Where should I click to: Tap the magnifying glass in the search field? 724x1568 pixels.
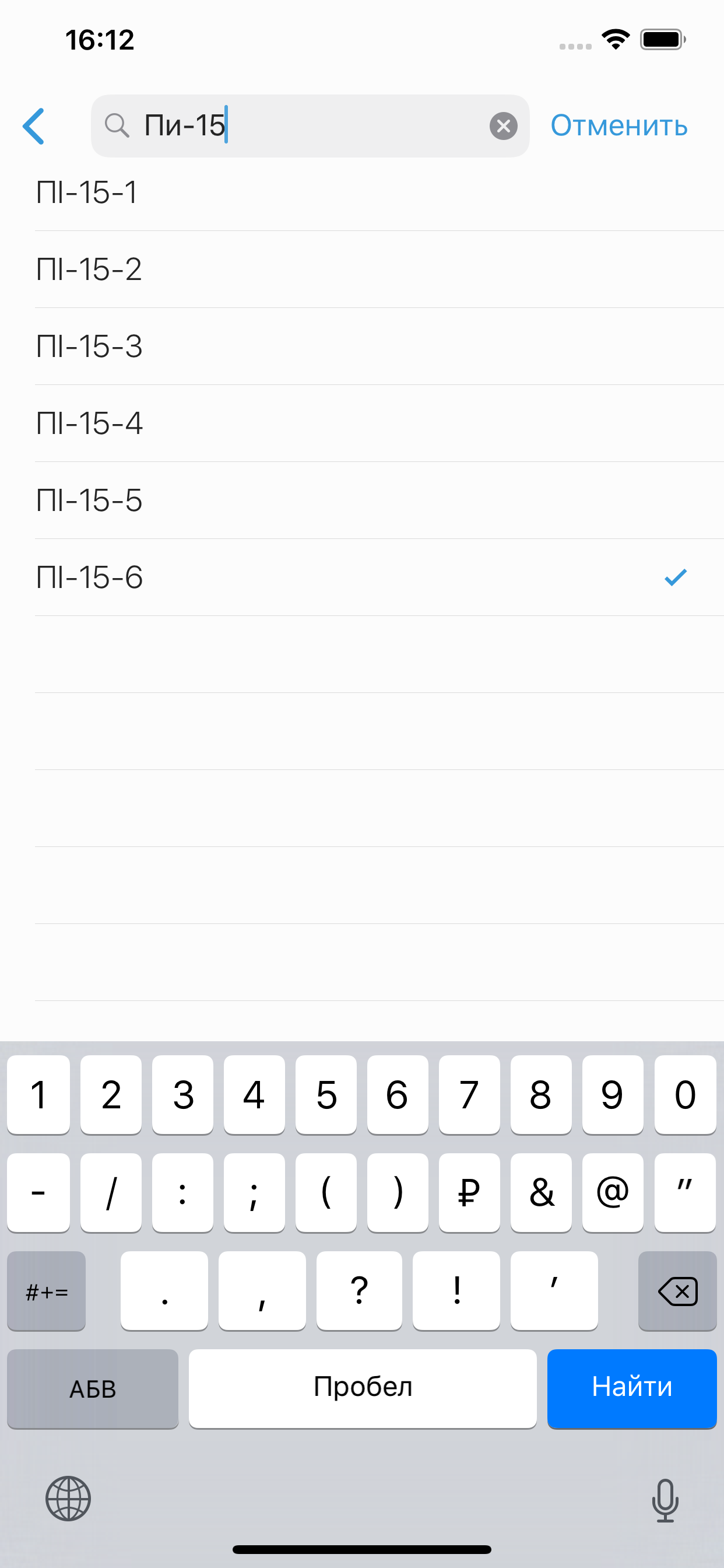pos(120,126)
